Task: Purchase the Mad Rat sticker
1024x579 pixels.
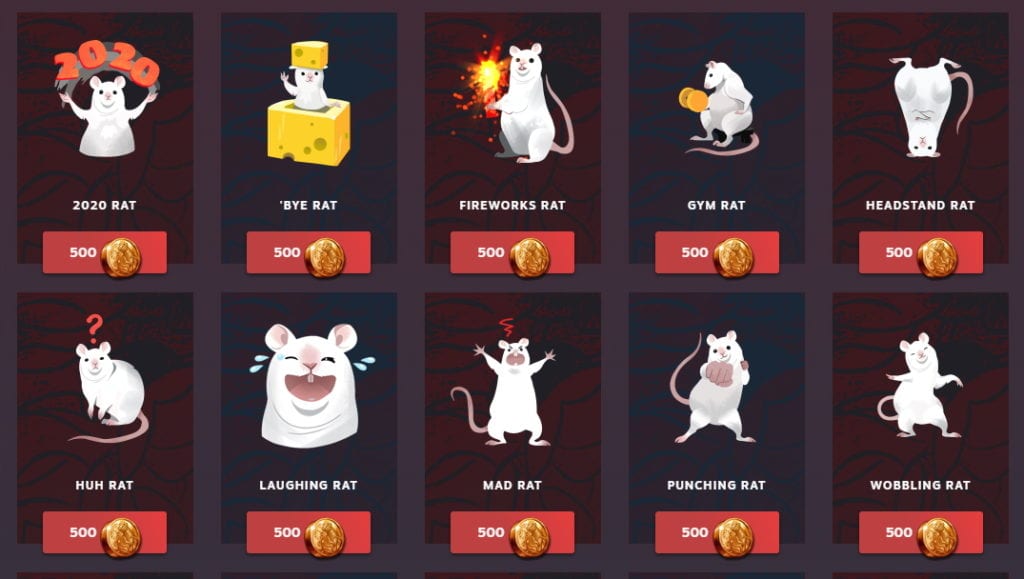Action: pos(512,533)
